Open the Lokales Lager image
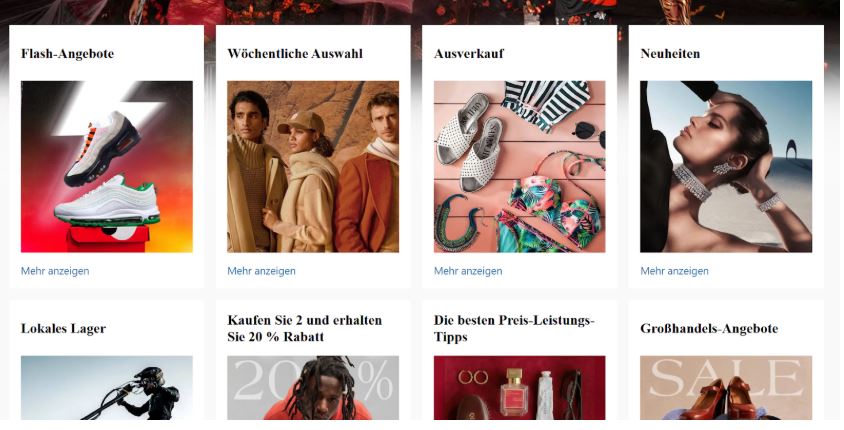844x430 pixels. pyautogui.click(x=106, y=388)
